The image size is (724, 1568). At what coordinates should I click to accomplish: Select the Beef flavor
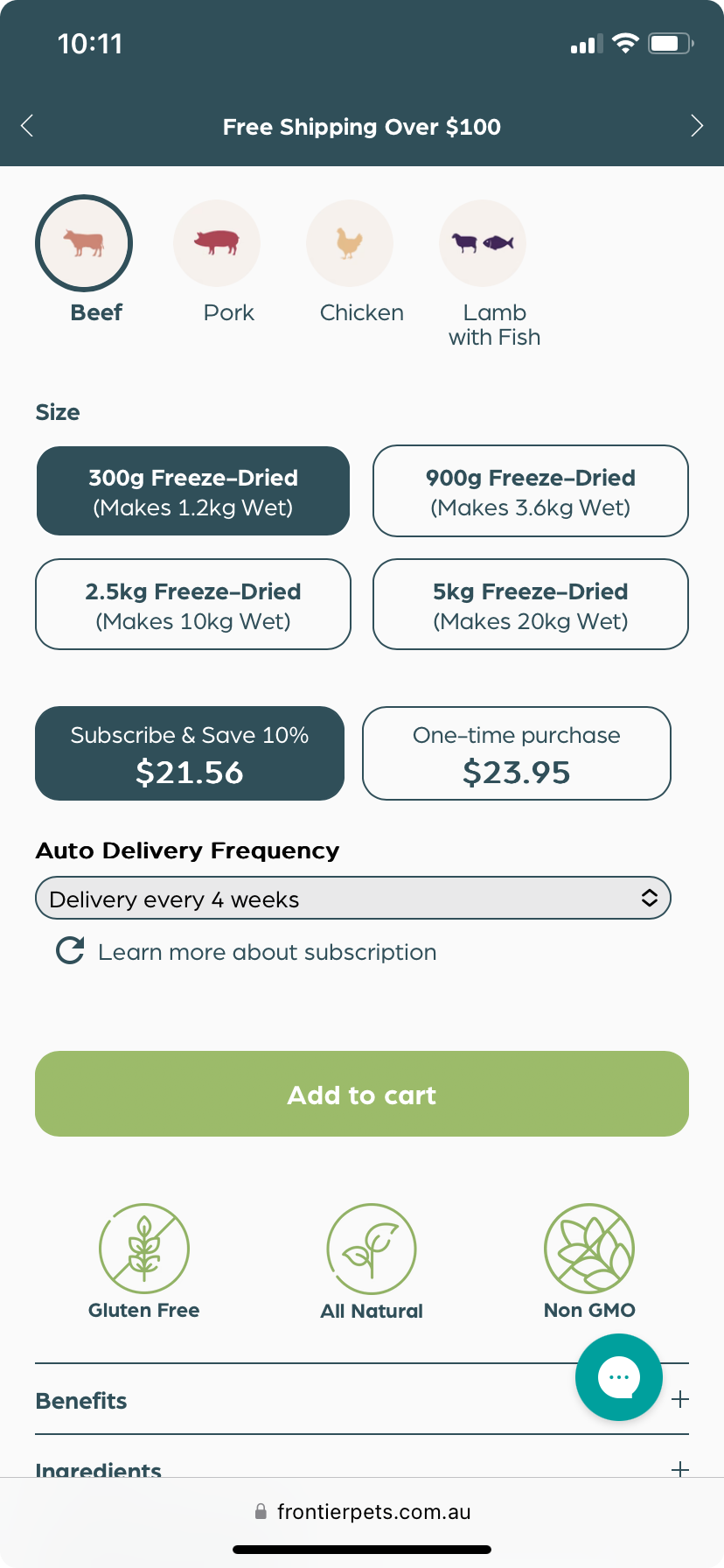[x=84, y=243]
